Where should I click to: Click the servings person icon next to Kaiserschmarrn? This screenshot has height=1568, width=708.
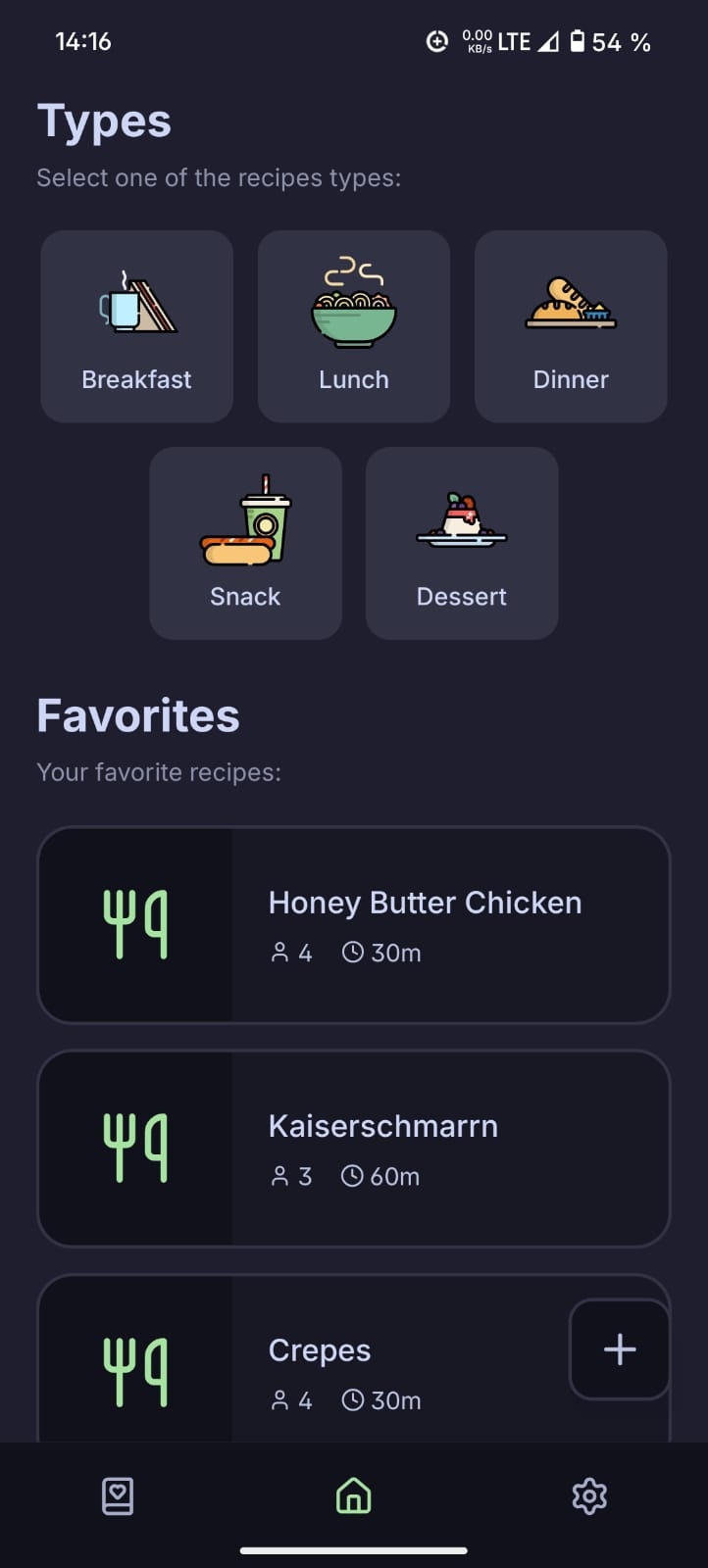point(278,1176)
